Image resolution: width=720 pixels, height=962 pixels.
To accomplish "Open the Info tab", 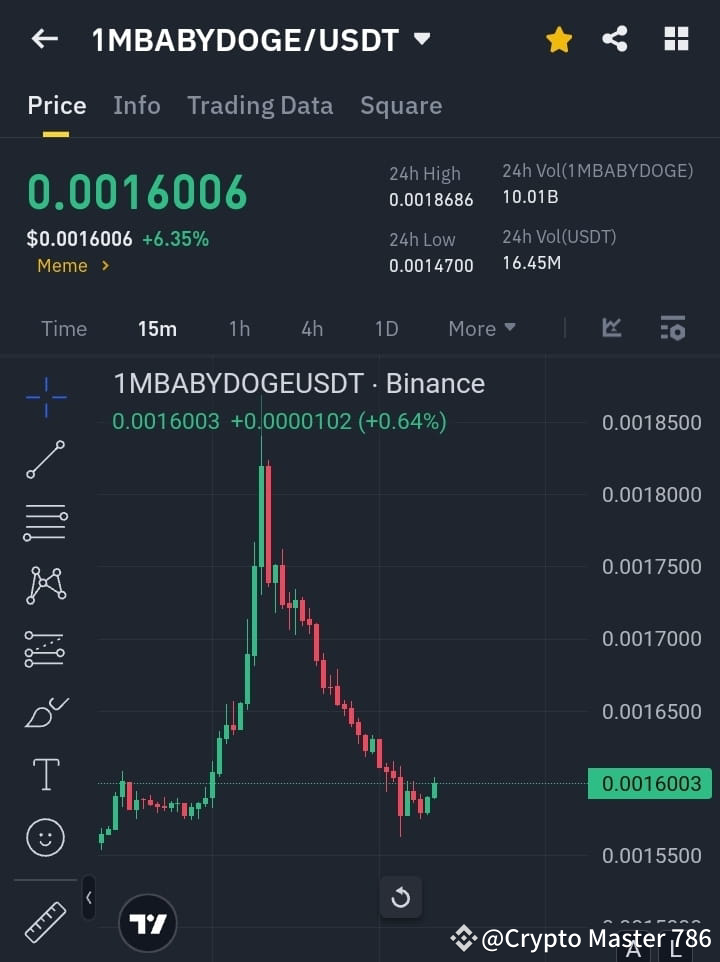I will pyautogui.click(x=137, y=105).
